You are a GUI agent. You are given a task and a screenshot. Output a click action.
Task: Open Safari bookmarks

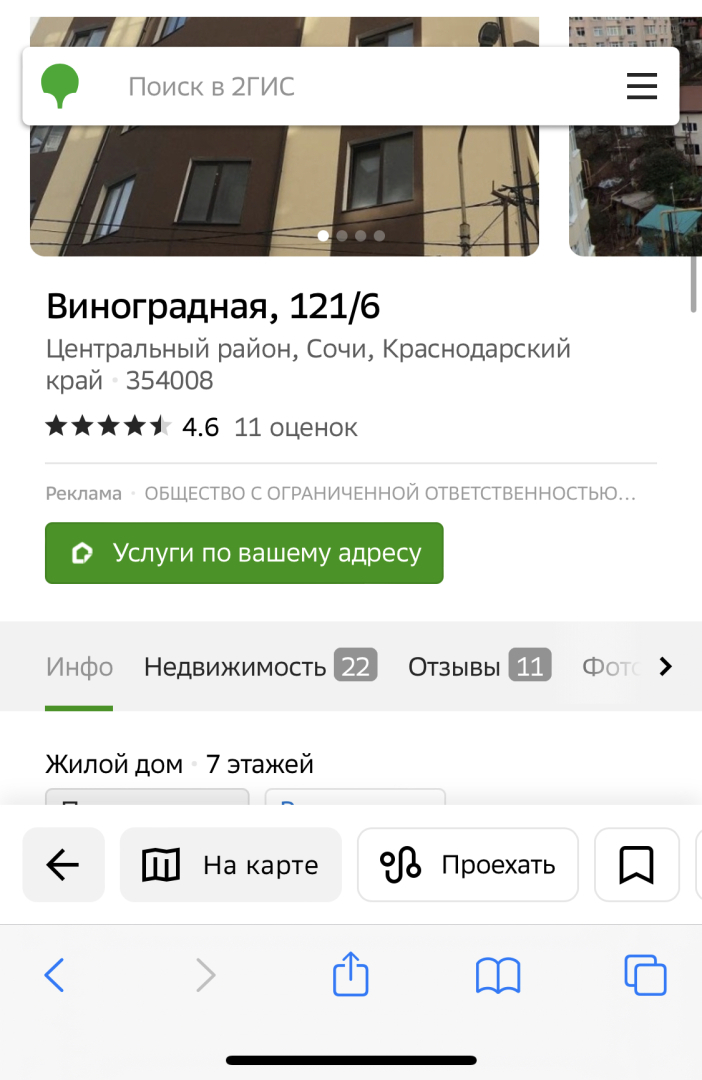pyautogui.click(x=497, y=974)
